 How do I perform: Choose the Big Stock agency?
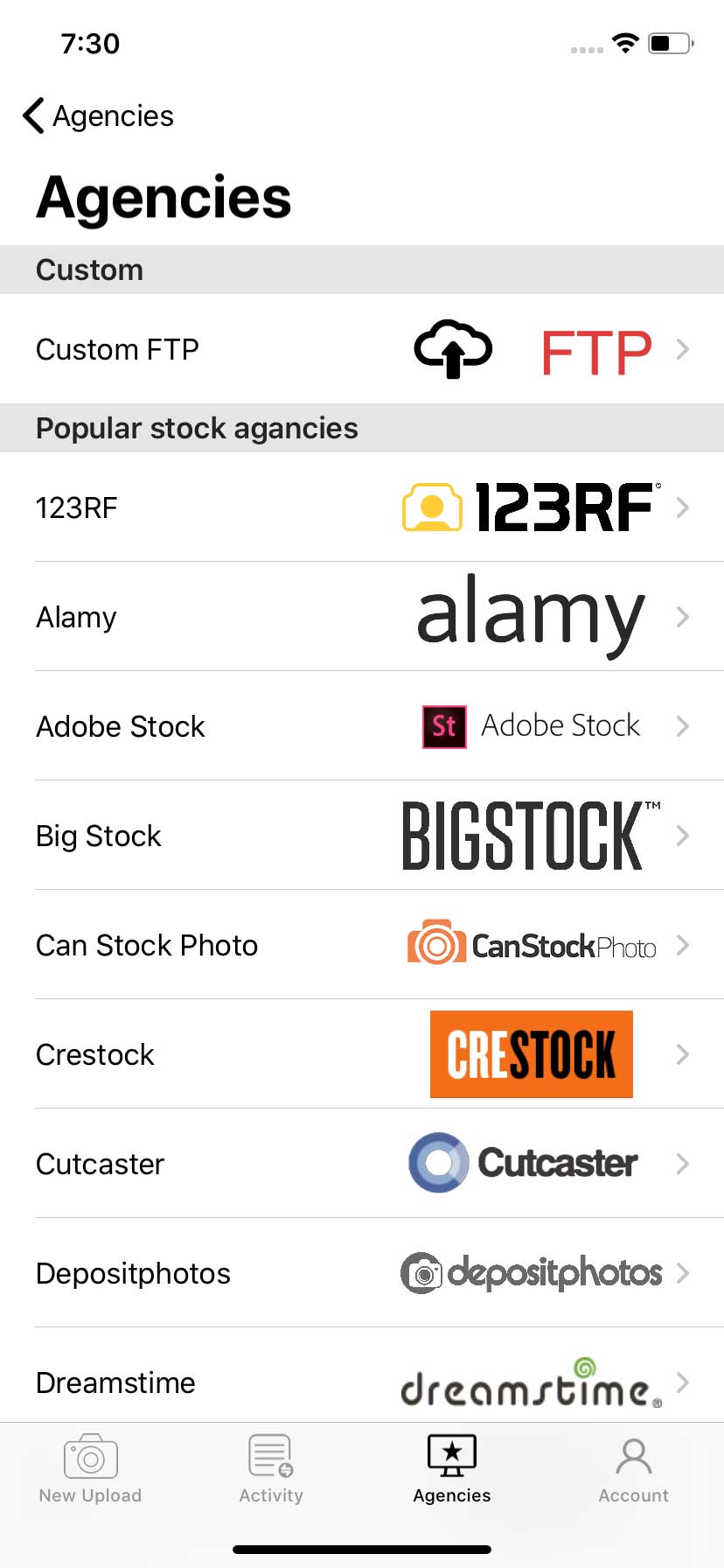362,836
